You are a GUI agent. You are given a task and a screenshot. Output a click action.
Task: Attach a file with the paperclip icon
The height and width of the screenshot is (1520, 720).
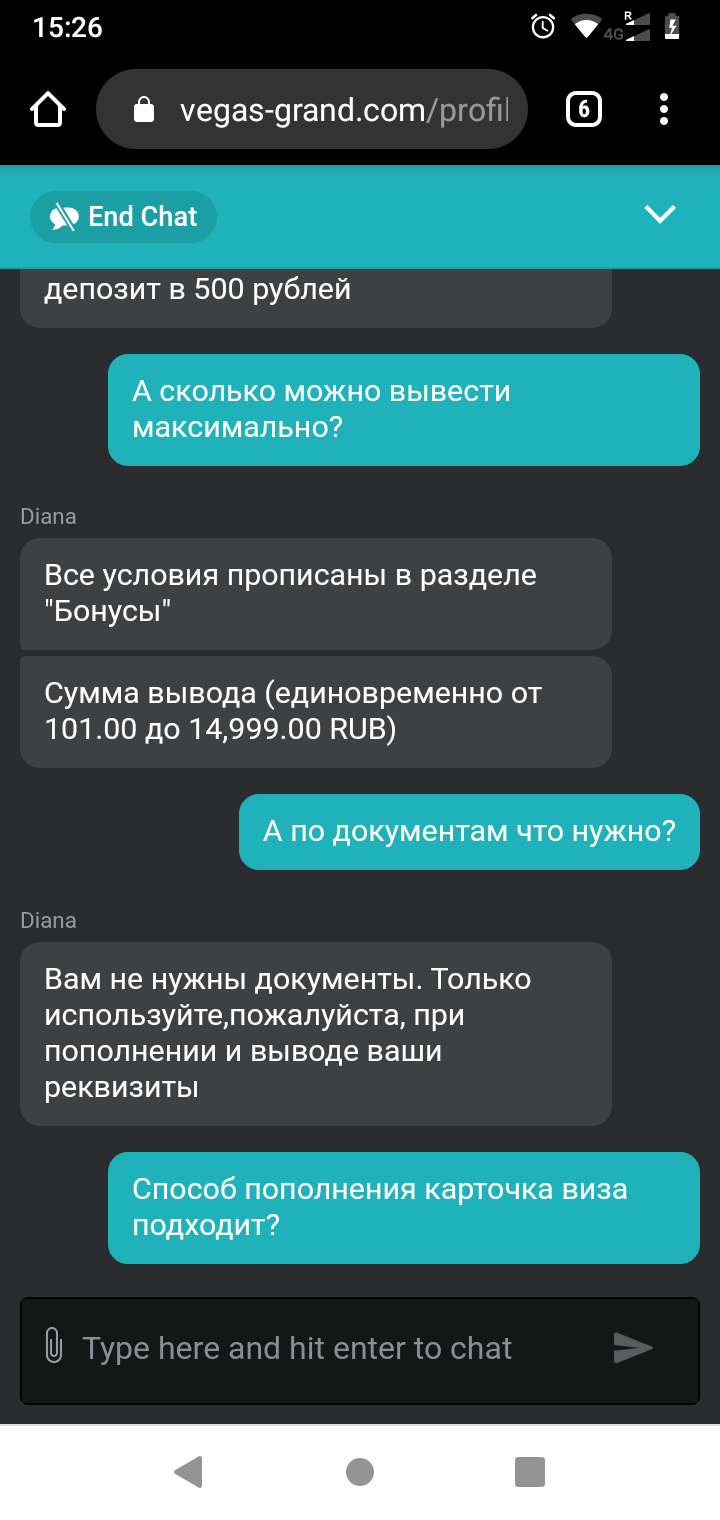point(54,1347)
